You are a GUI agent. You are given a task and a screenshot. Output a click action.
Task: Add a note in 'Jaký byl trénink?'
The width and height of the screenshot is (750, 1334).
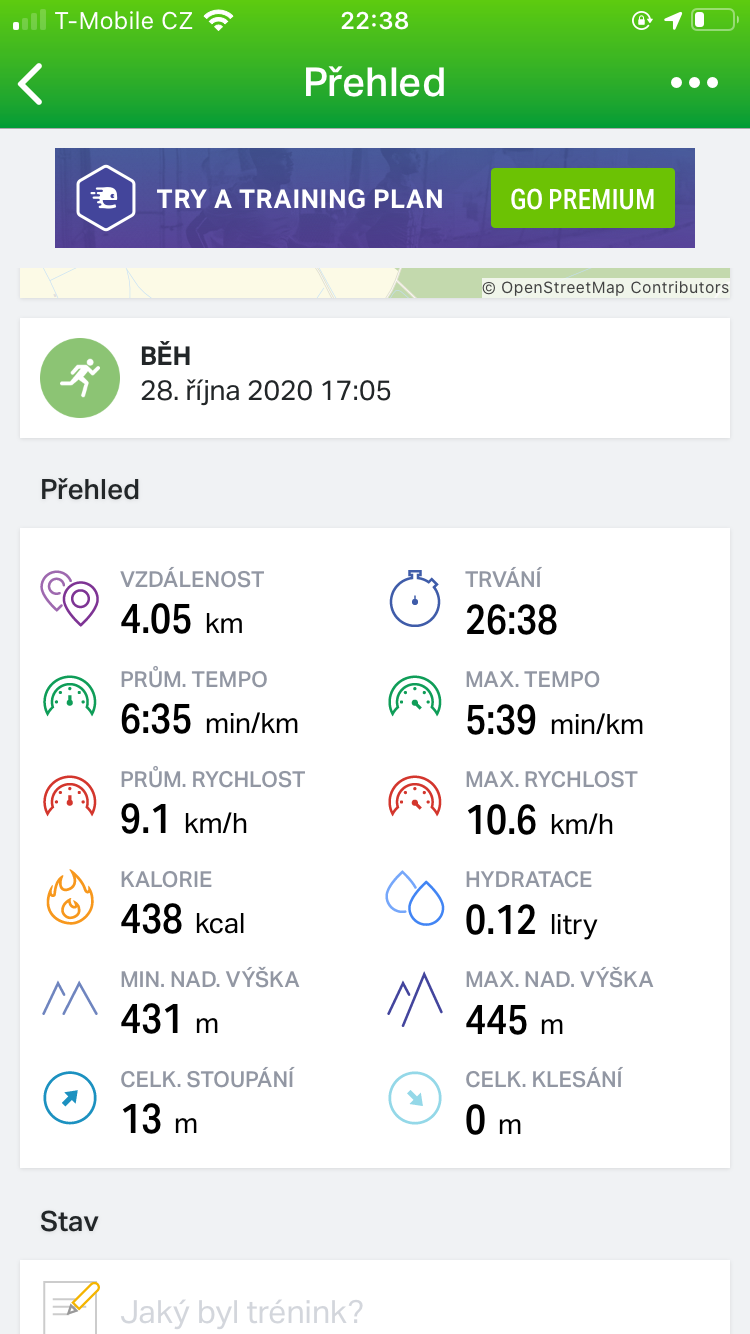pyautogui.click(x=375, y=1297)
